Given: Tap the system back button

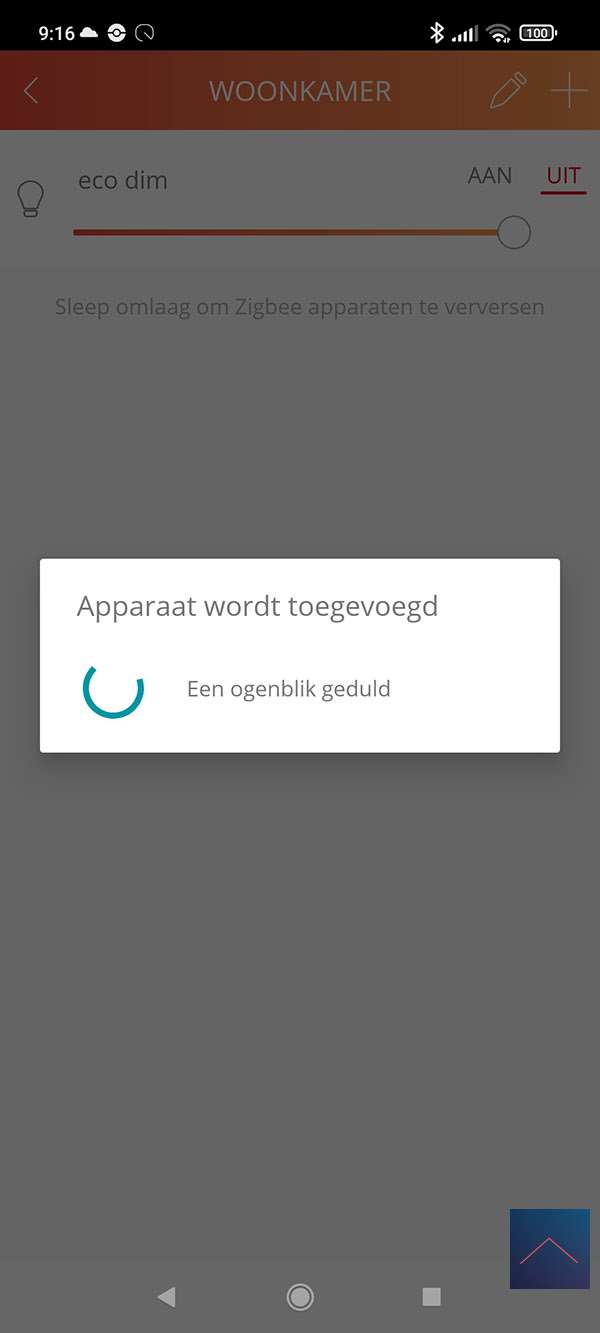Looking at the screenshot, I should (x=166, y=1297).
